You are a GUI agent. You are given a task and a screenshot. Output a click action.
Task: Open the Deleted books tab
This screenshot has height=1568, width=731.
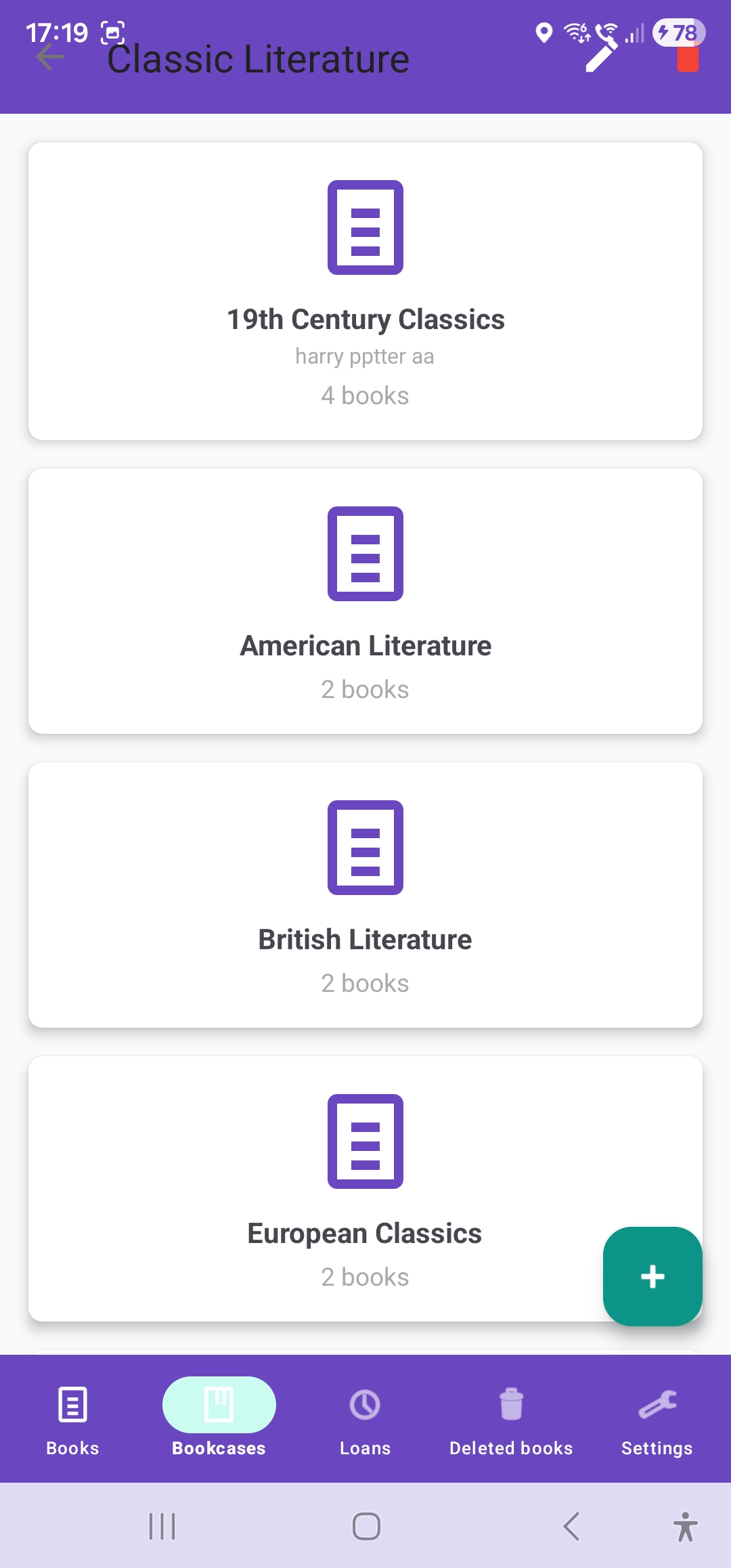[511, 1419]
